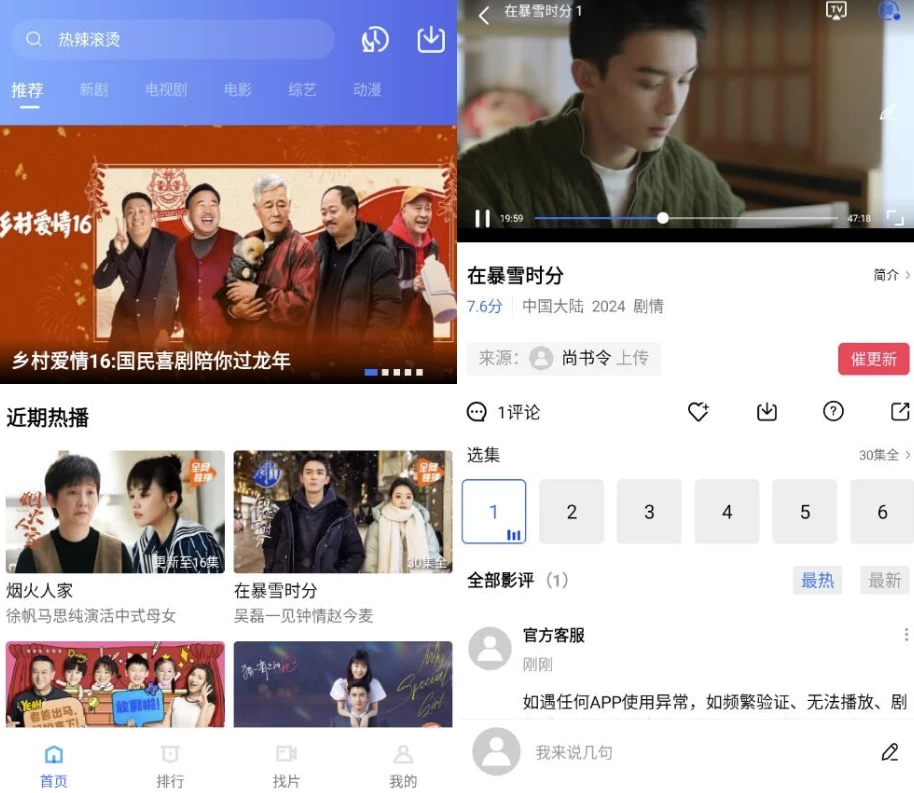The height and width of the screenshot is (793, 914).
Task: Share this drama via the share icon
Action: (899, 412)
